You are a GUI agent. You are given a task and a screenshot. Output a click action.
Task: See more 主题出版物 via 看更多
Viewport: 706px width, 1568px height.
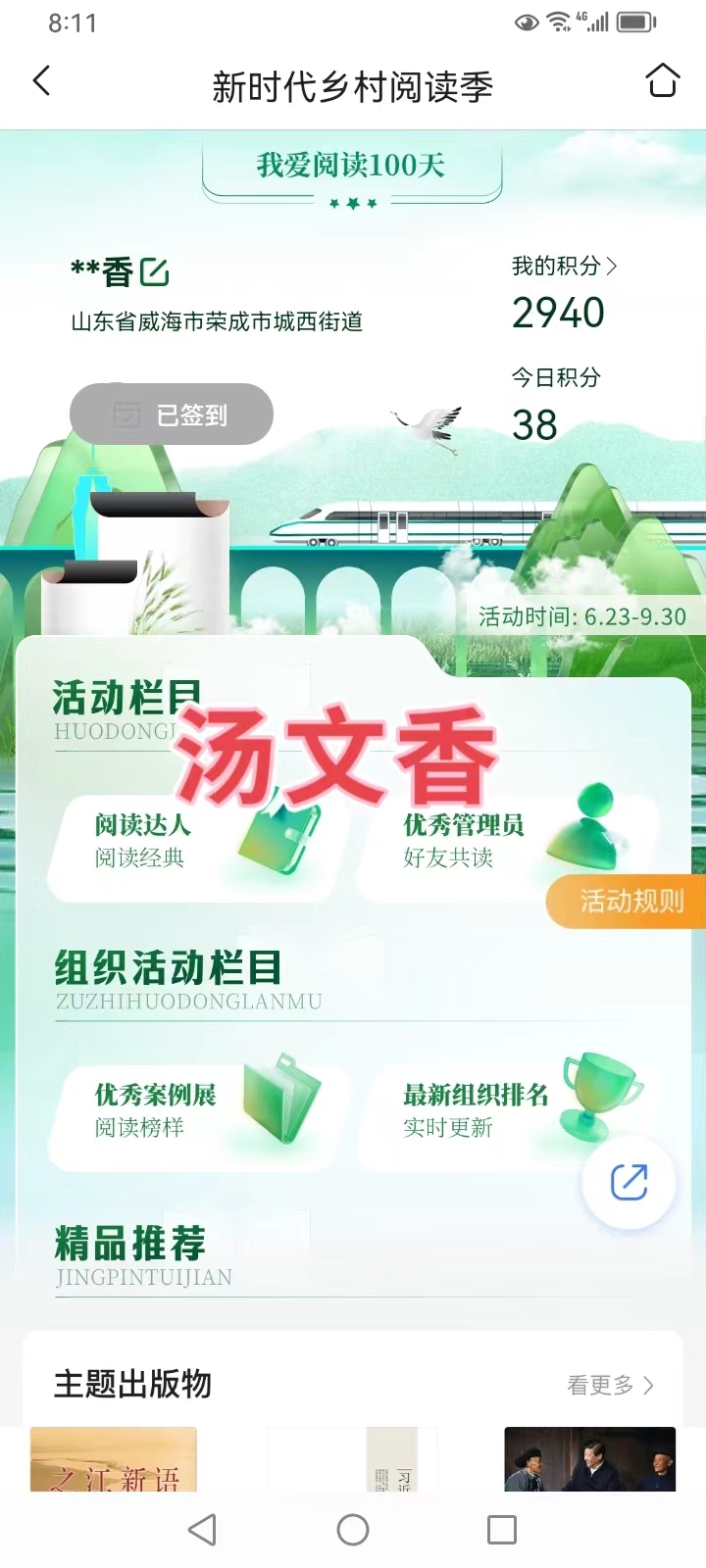pos(610,1385)
